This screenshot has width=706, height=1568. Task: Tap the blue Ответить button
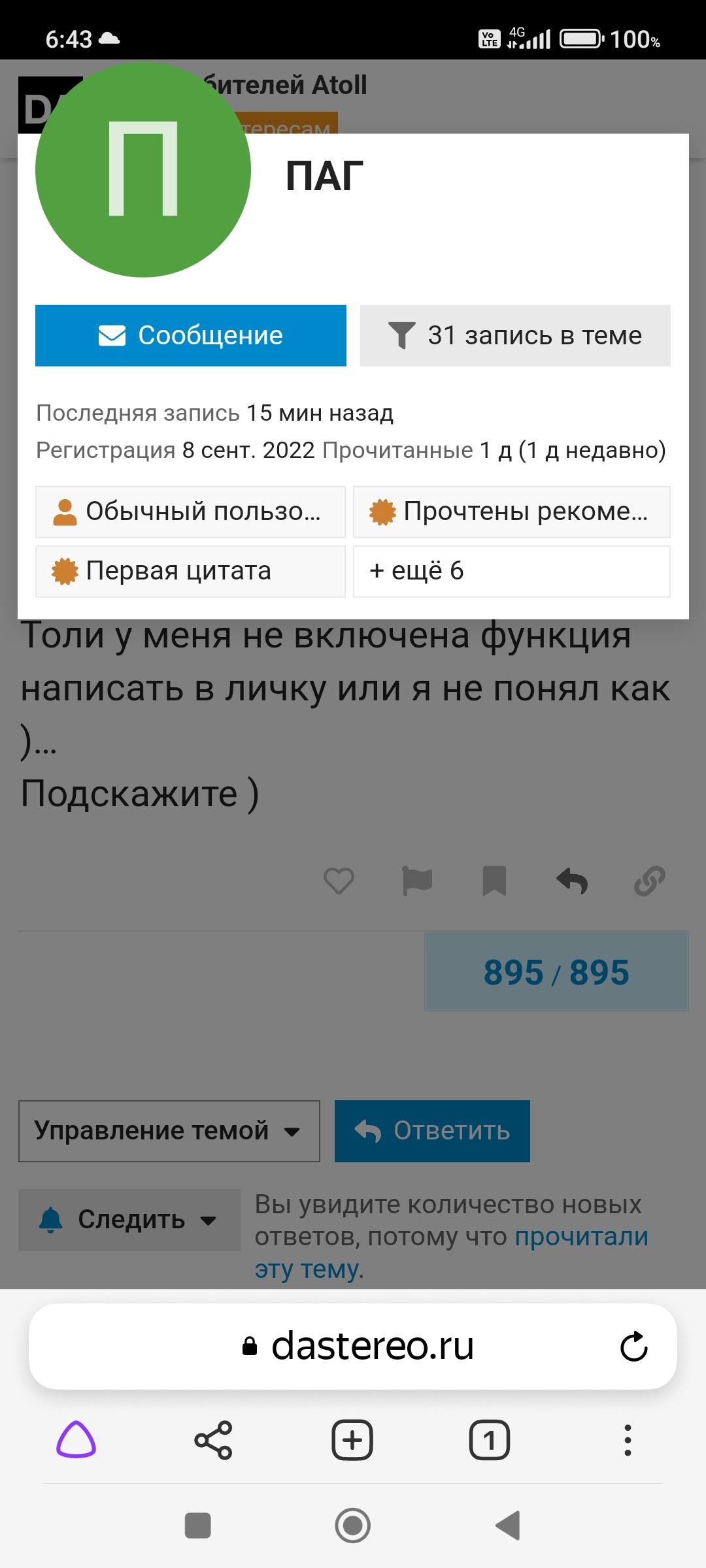432,1131
